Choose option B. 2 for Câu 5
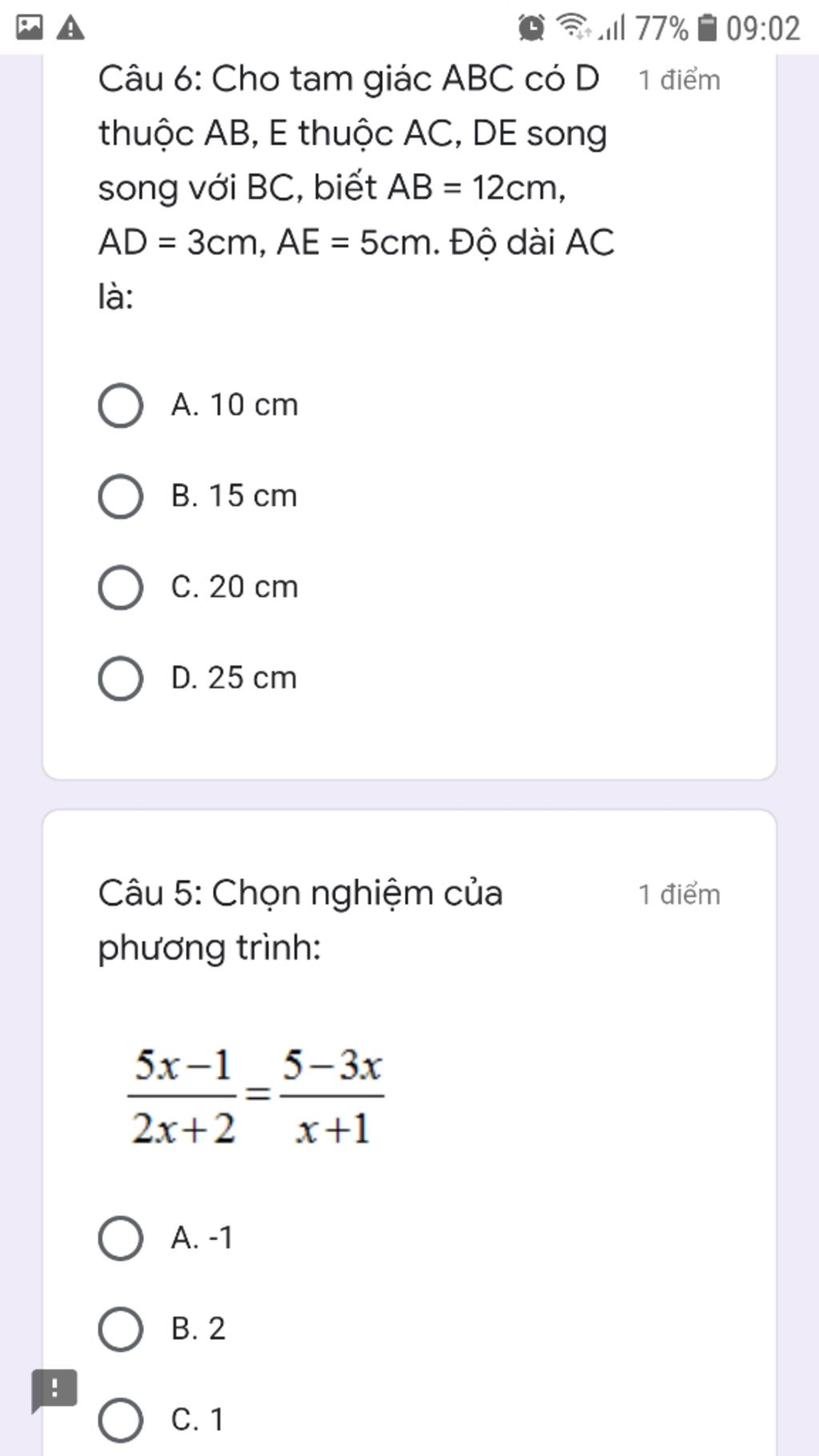Image resolution: width=819 pixels, height=1456 pixels. [121, 1330]
